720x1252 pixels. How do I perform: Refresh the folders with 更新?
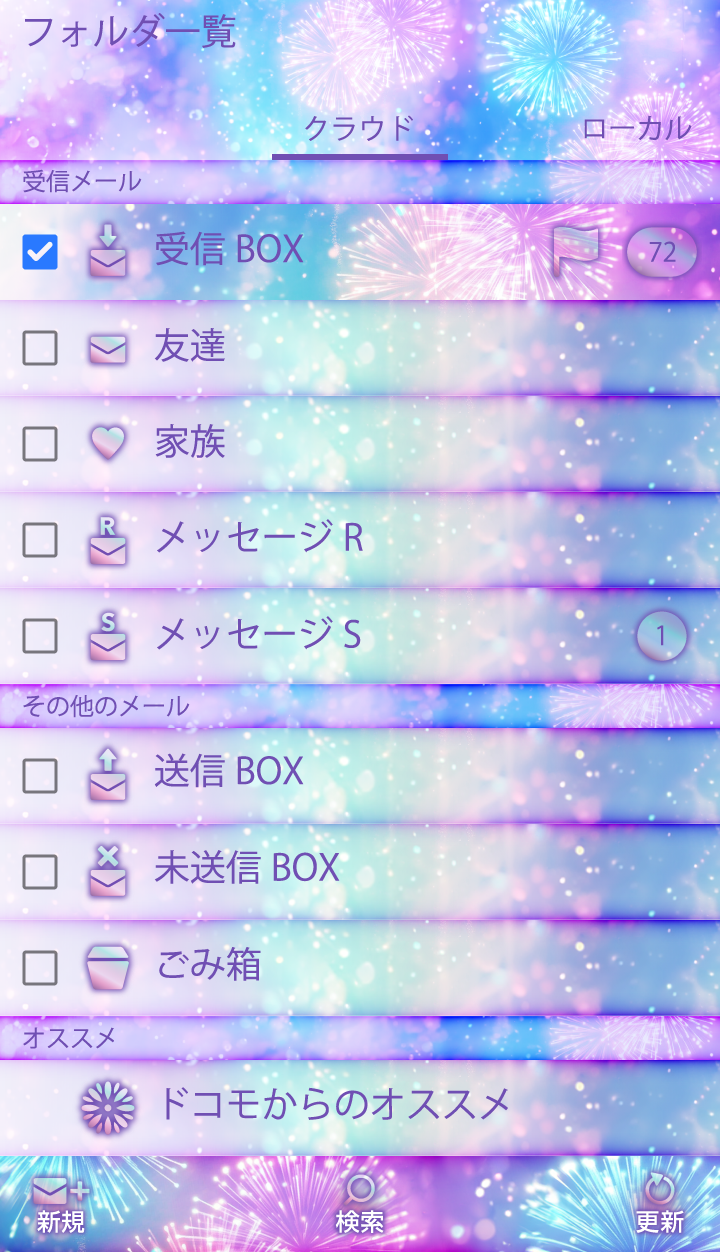click(659, 1205)
